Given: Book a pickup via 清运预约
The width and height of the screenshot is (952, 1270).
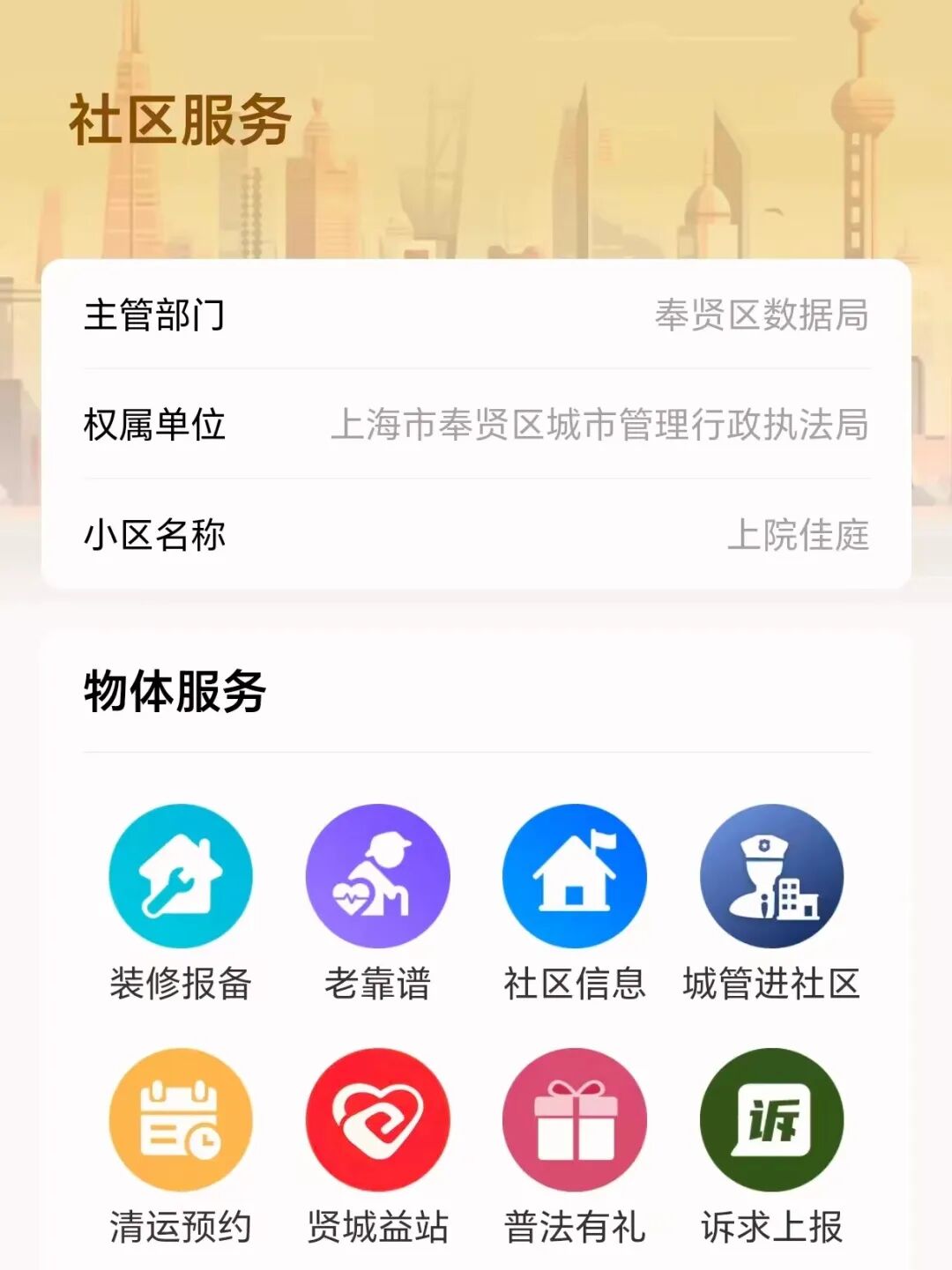Looking at the screenshot, I should (181, 1120).
